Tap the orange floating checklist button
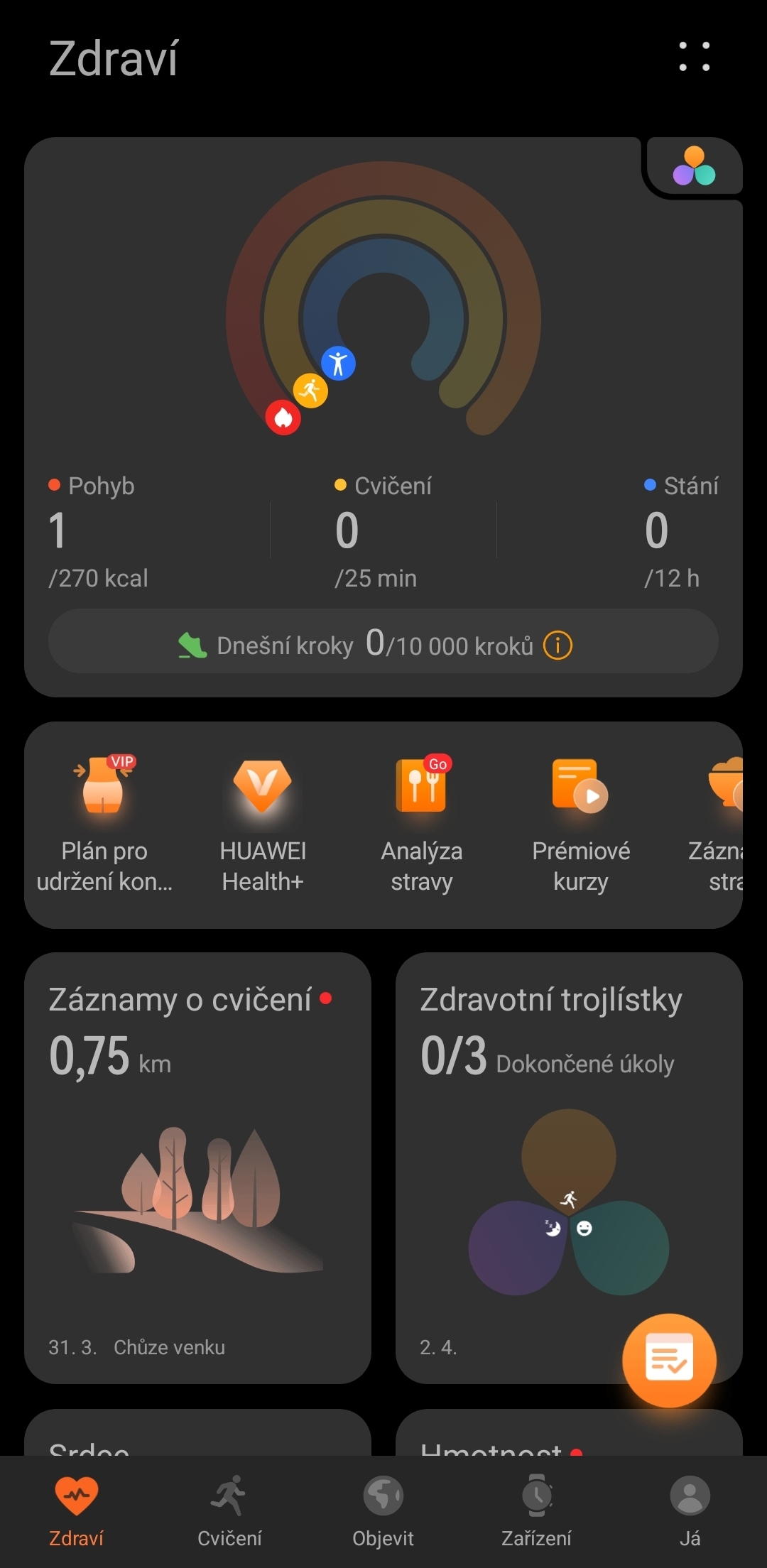The width and height of the screenshot is (767, 1568). [669, 1360]
